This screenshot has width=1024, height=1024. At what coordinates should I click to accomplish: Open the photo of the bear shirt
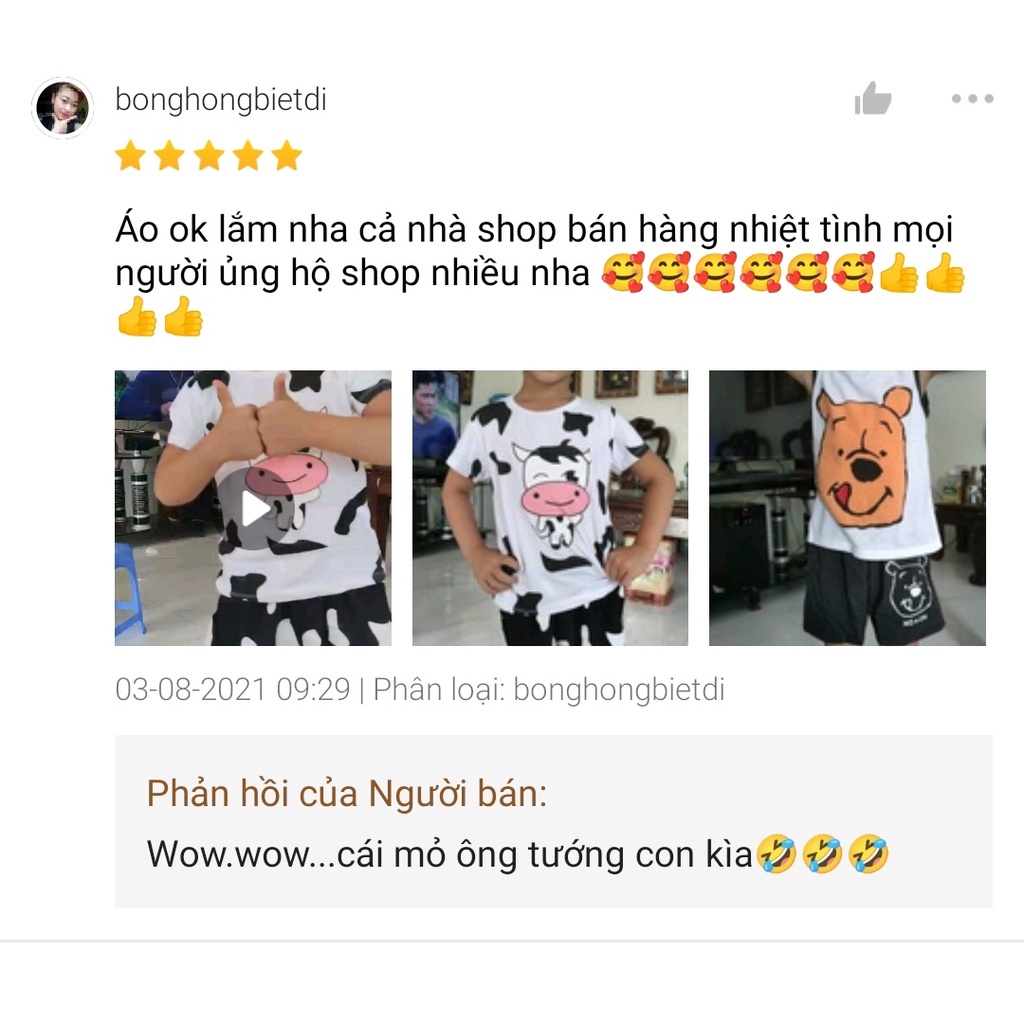point(847,508)
